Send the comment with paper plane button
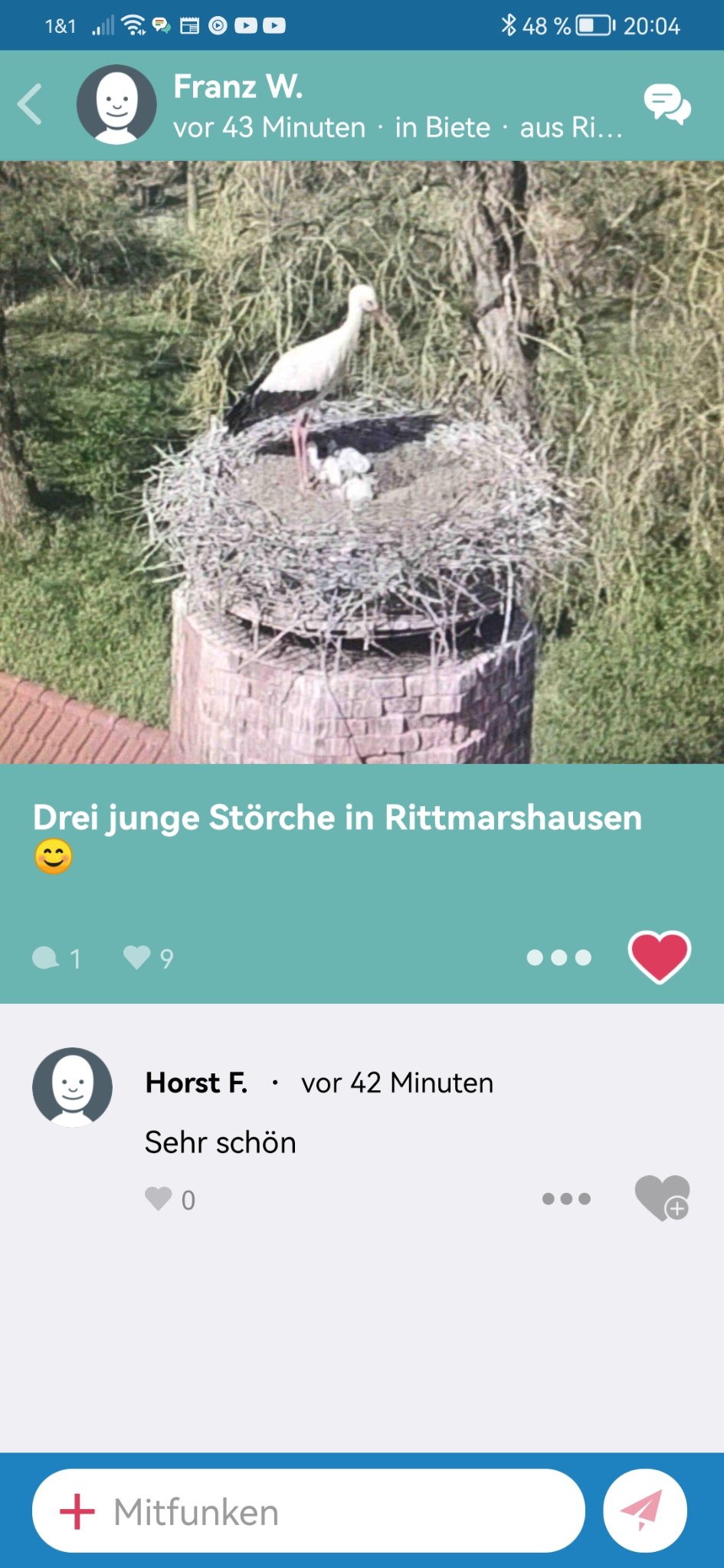Viewport: 724px width, 1568px height. pos(644,1511)
